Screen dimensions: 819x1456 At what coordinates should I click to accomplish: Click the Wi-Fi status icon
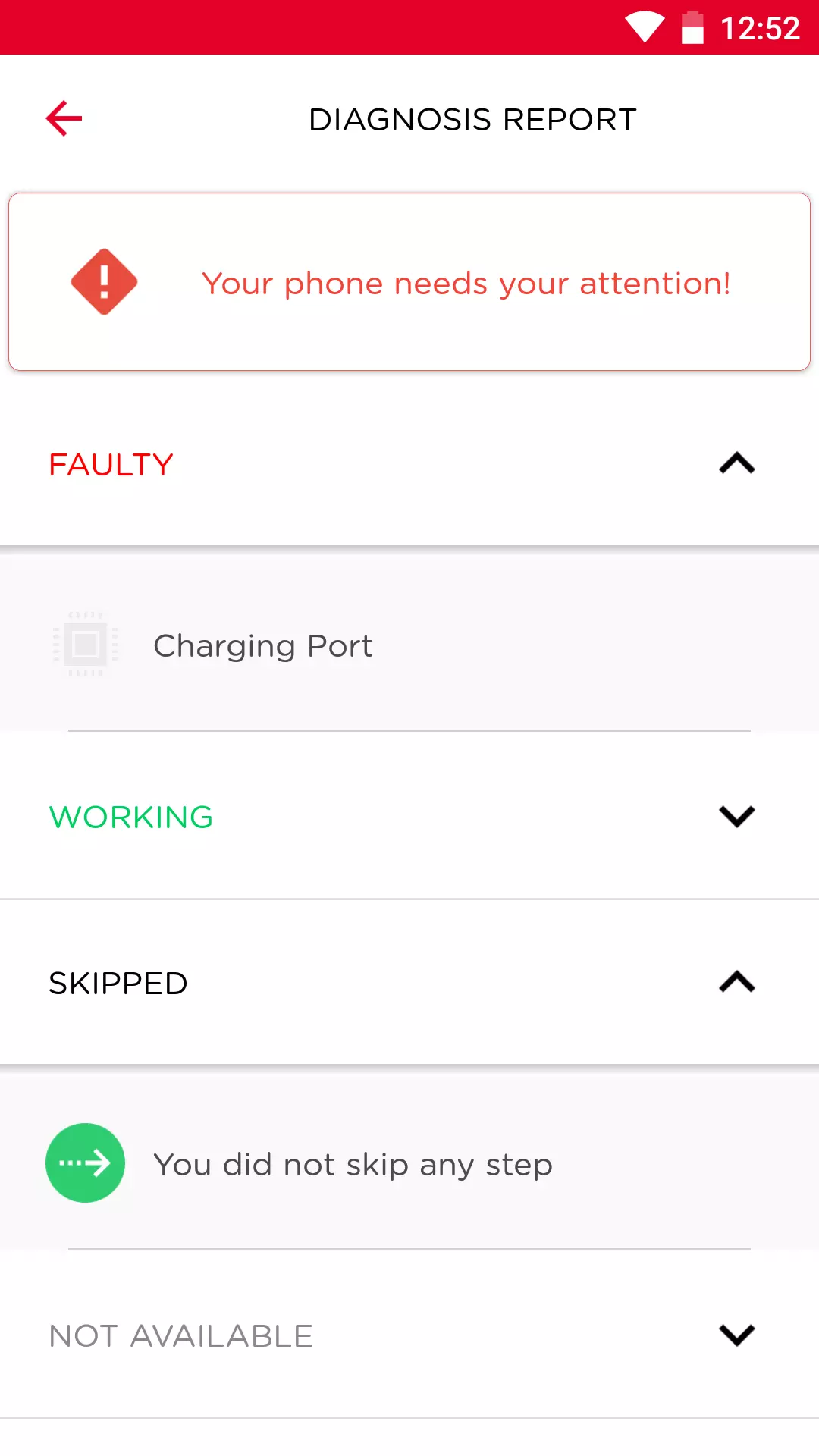click(x=645, y=27)
